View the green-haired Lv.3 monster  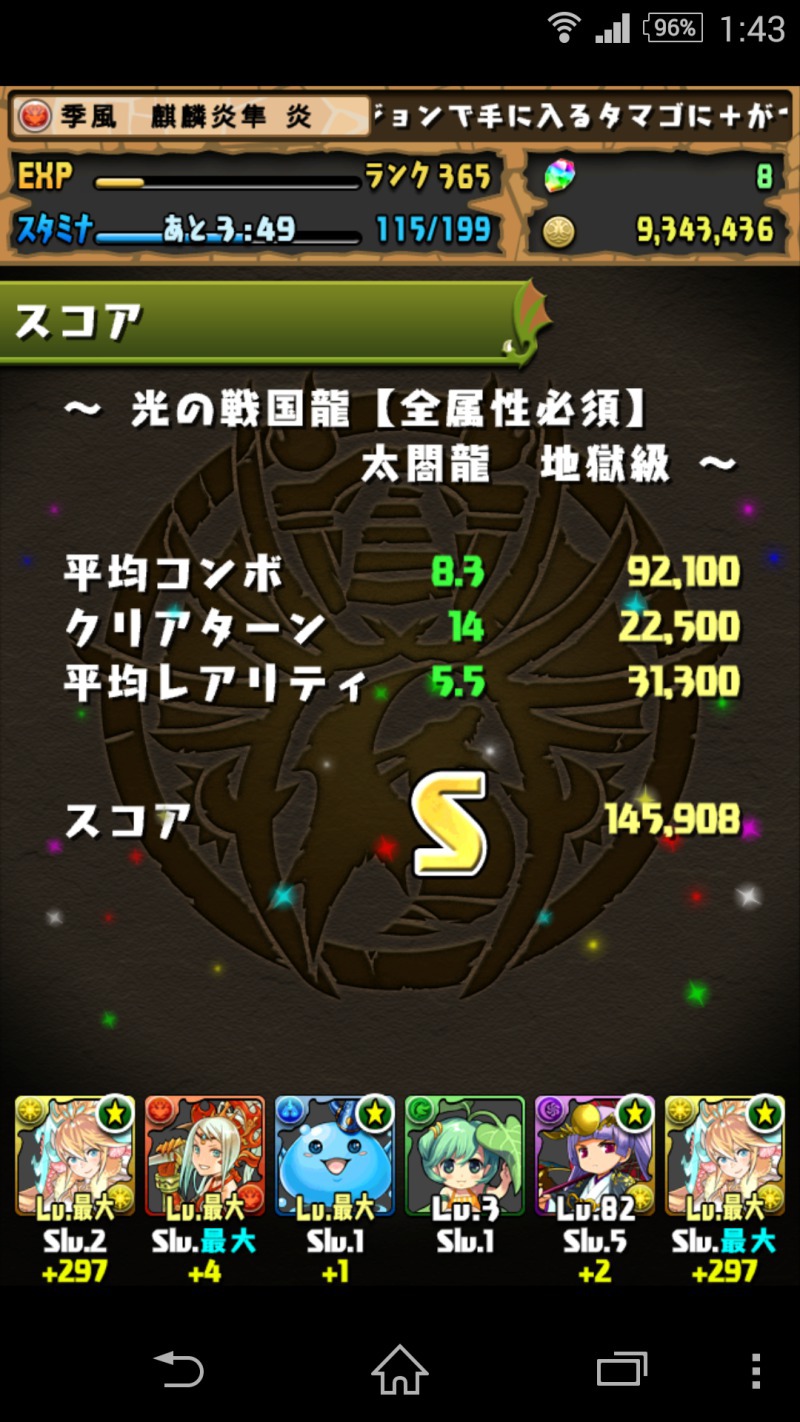pyautogui.click(x=465, y=1156)
